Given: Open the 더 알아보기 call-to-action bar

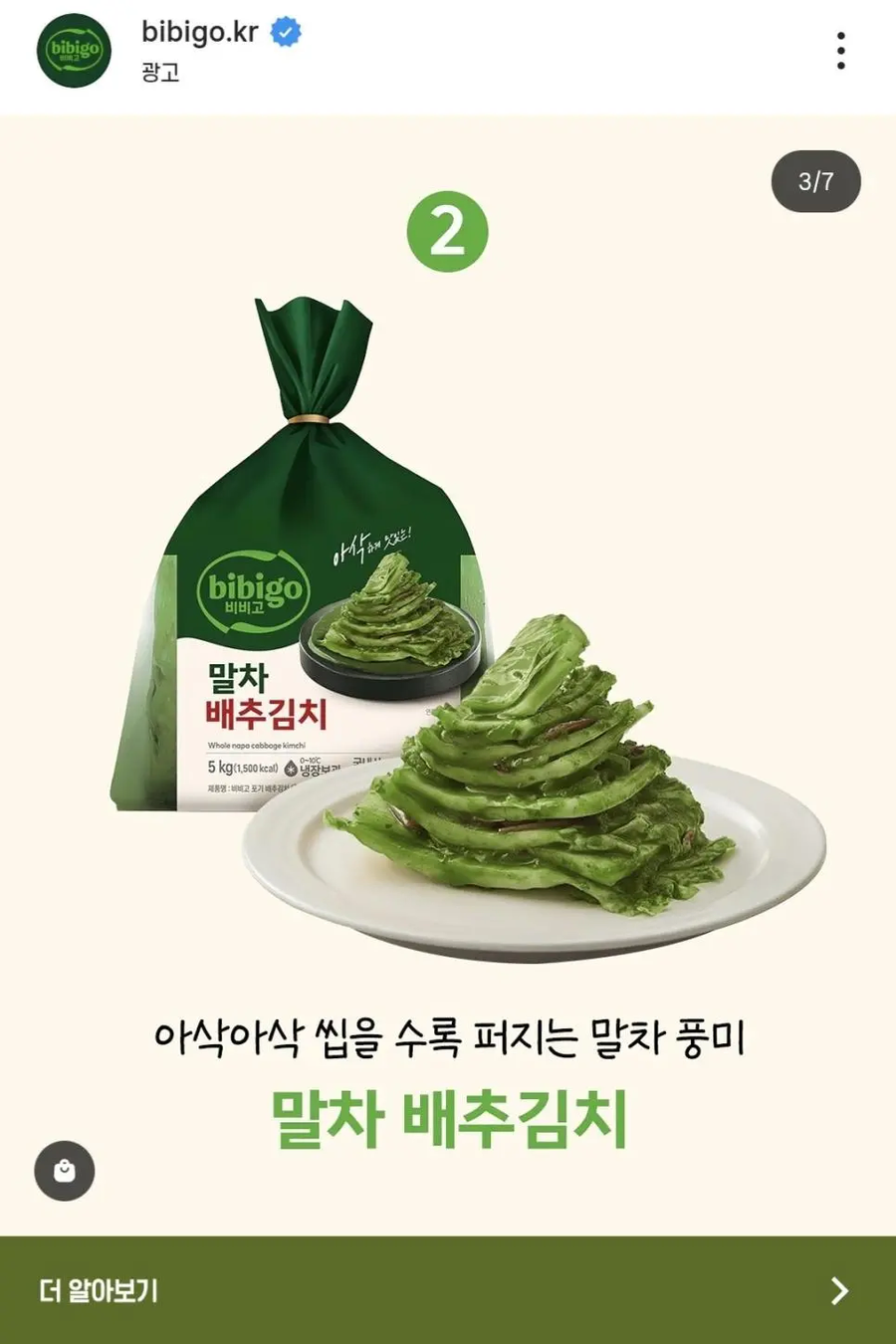Looking at the screenshot, I should pyautogui.click(x=448, y=1290).
